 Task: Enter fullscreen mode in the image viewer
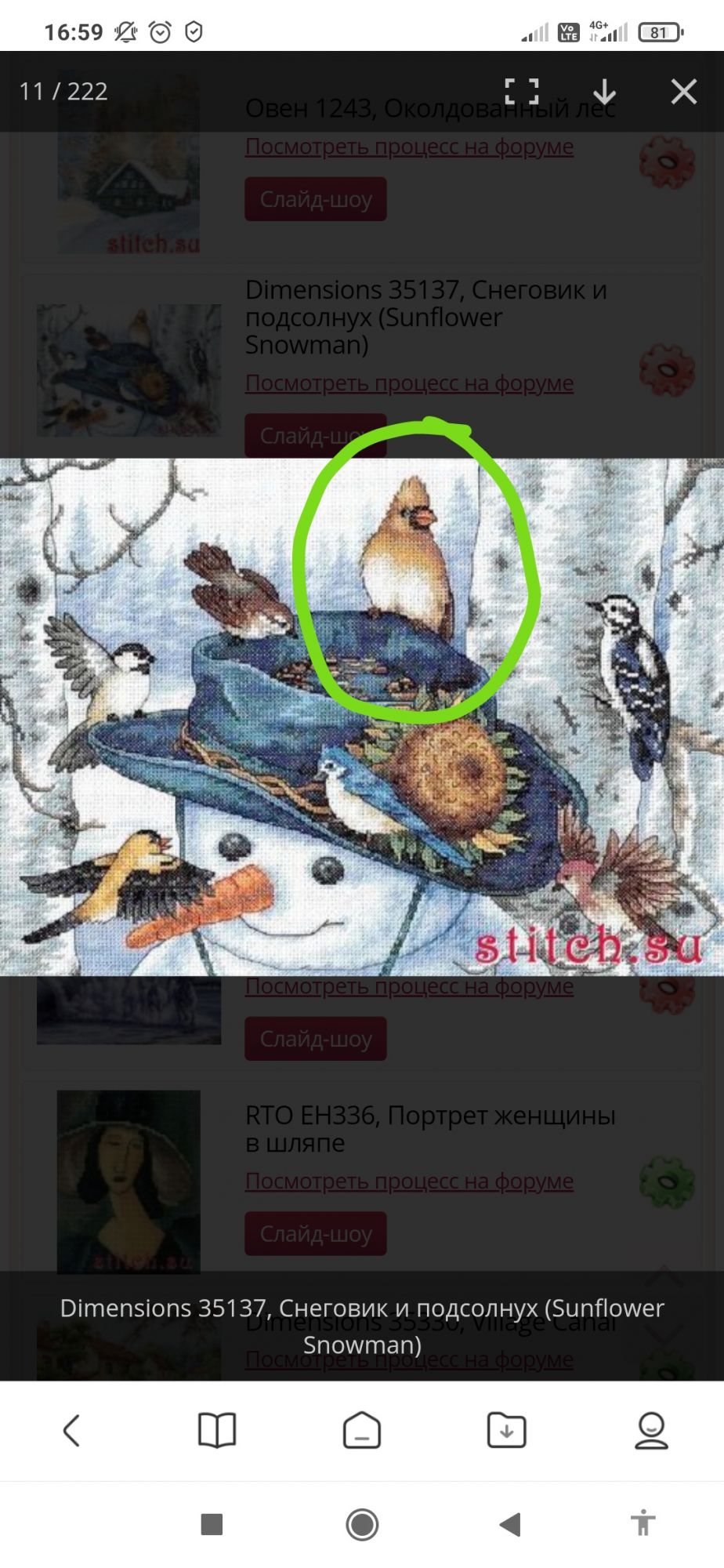[522, 92]
